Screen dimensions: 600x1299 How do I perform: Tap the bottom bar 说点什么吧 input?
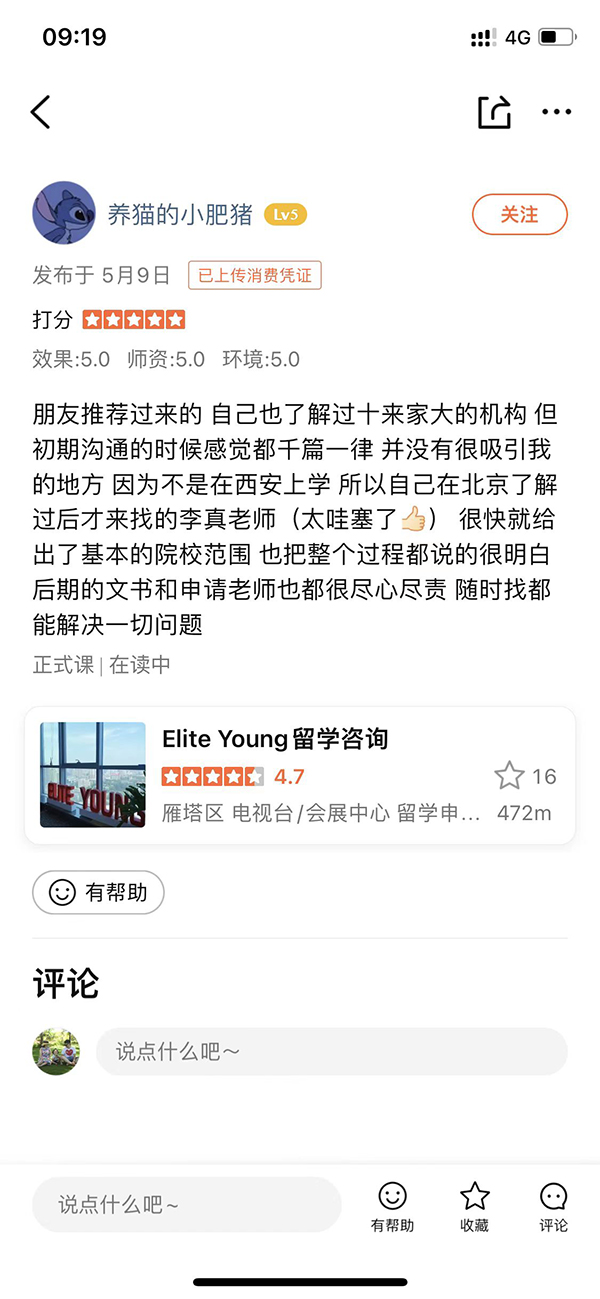(x=186, y=1204)
